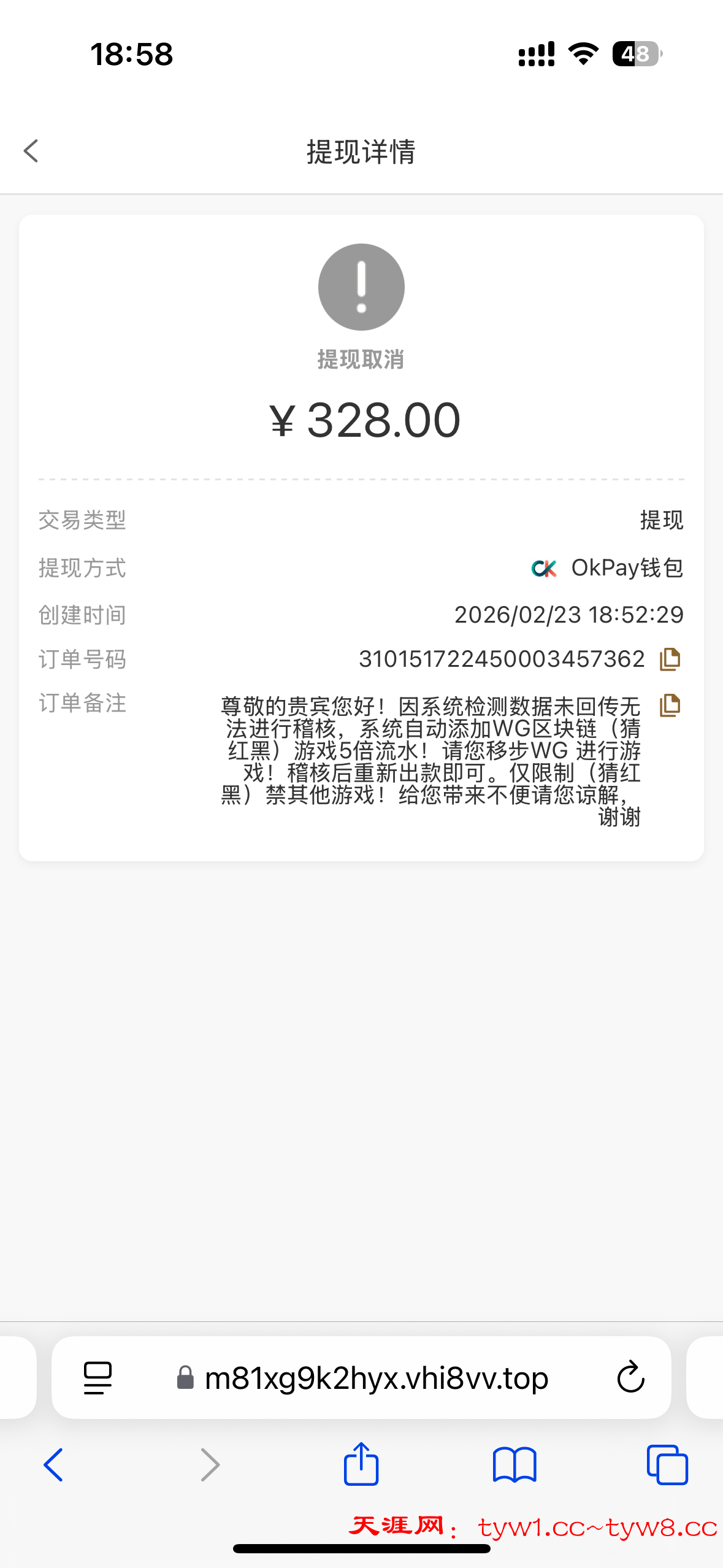Click the exclamation cancel status icon
Viewport: 723px width, 1568px height.
pyautogui.click(x=361, y=287)
